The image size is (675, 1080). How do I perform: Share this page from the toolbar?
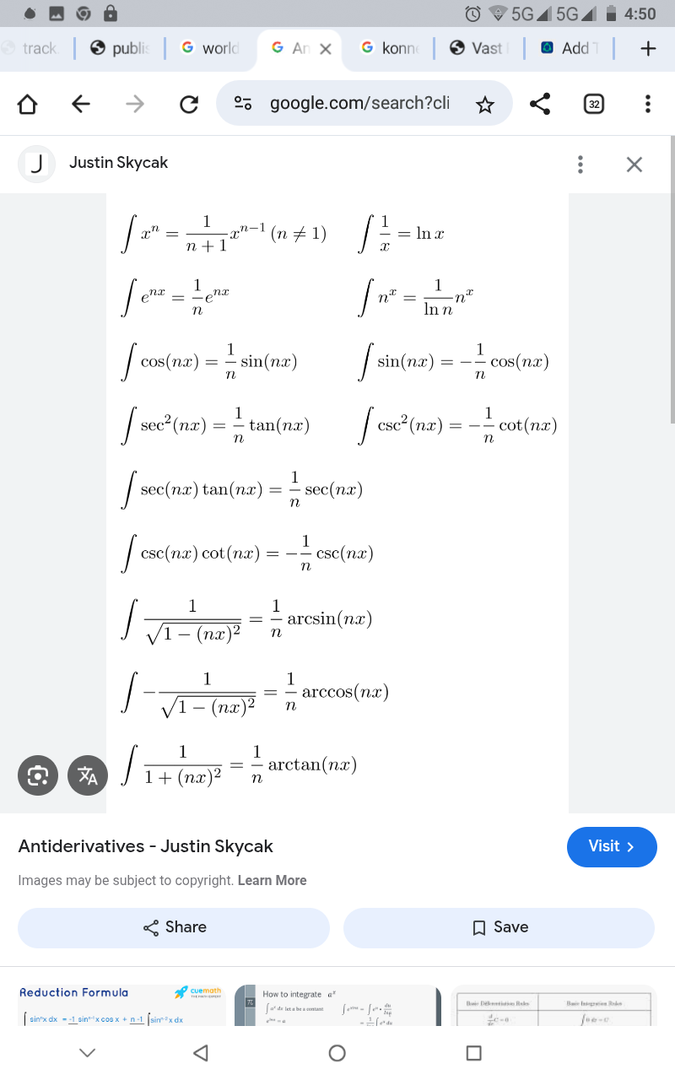tap(540, 104)
